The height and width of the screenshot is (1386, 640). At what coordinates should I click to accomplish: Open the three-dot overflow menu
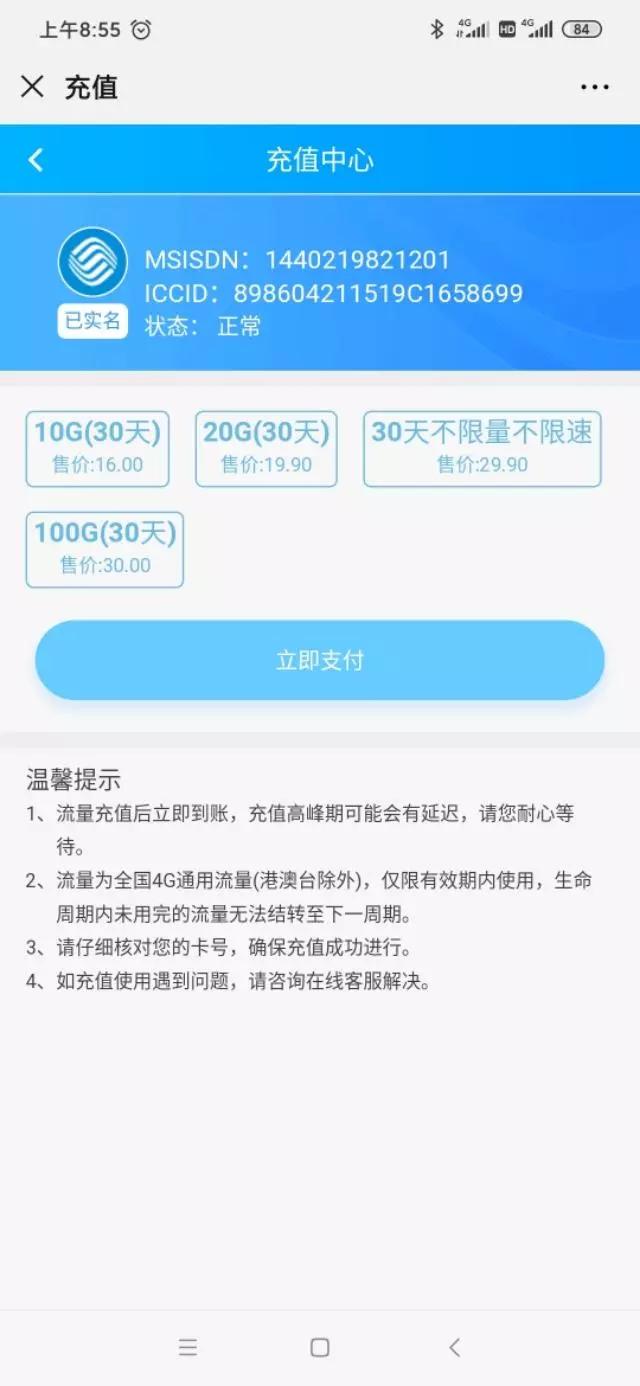click(x=594, y=87)
